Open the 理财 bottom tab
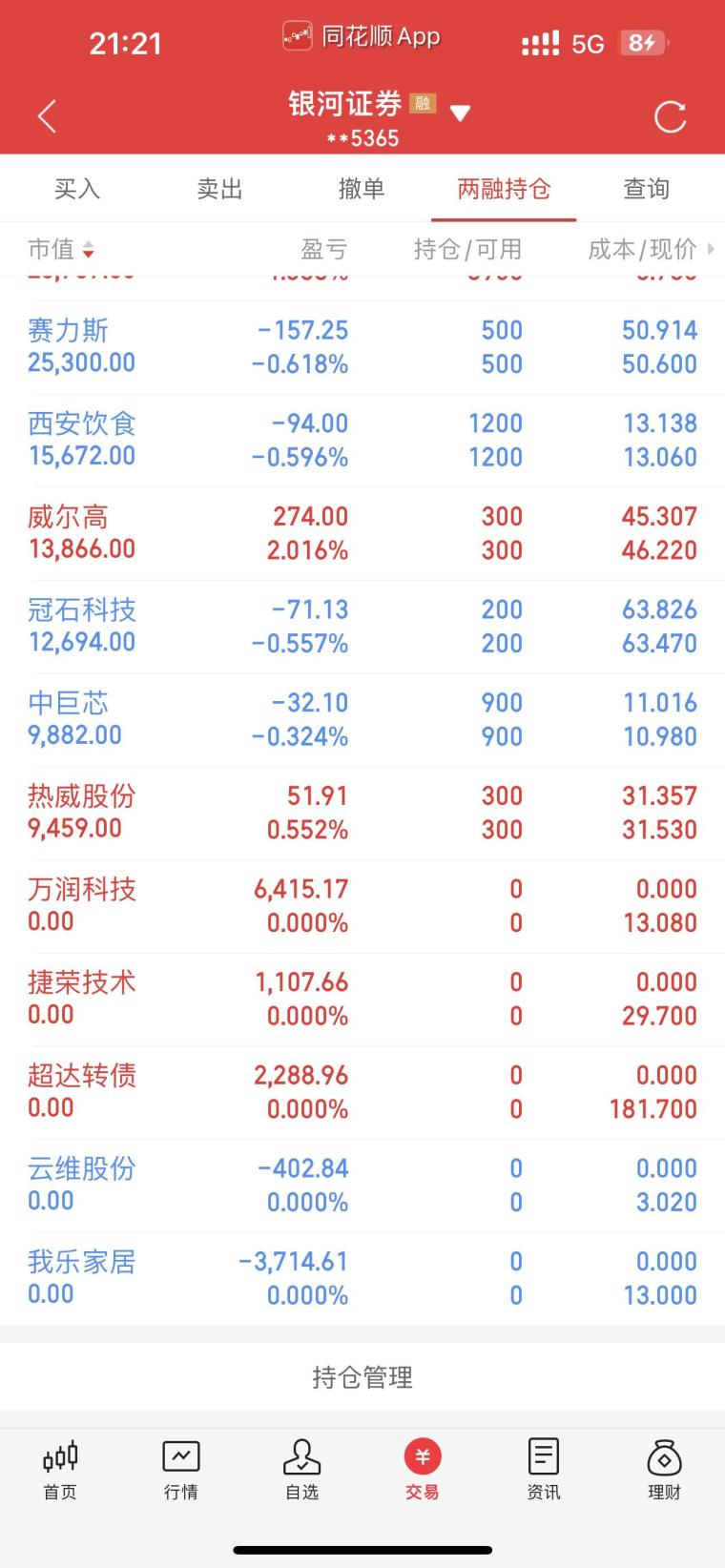This screenshot has height=1568, width=725. point(664,1470)
